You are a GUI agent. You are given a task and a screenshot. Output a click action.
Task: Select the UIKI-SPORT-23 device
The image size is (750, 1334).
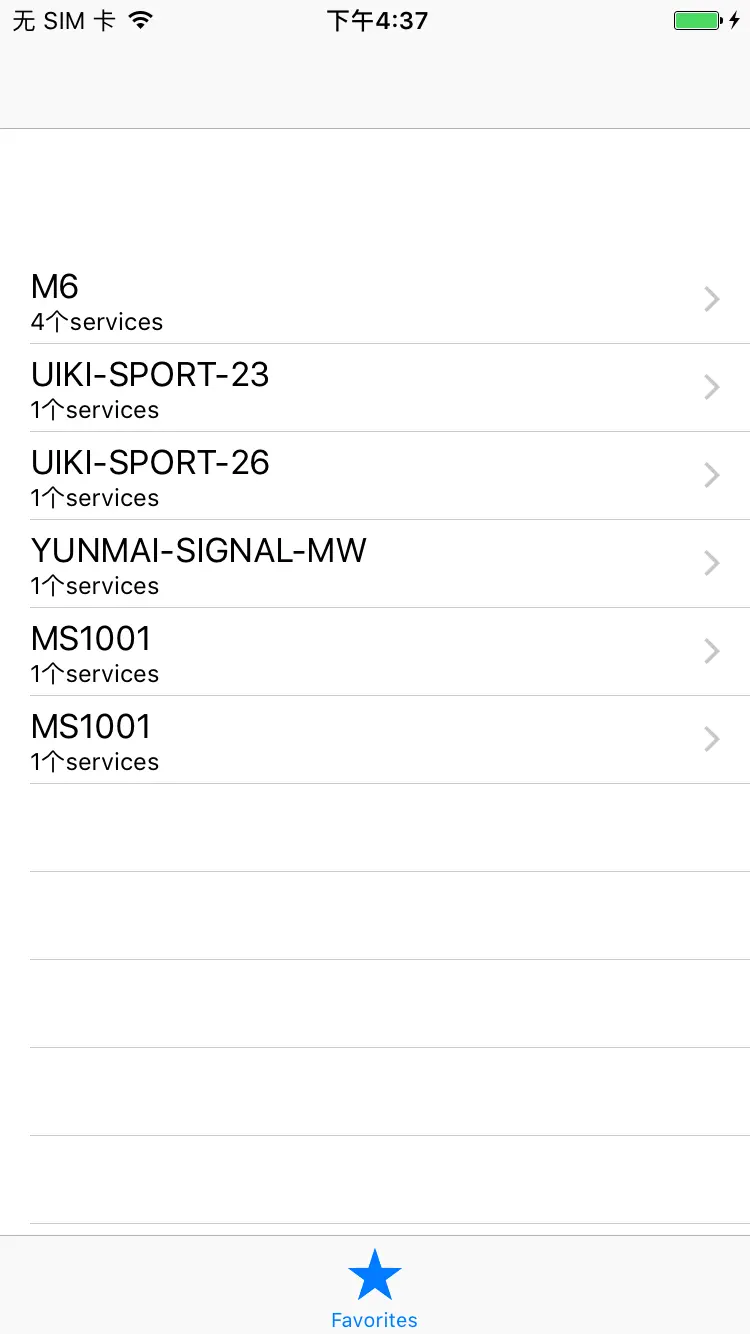(x=375, y=388)
